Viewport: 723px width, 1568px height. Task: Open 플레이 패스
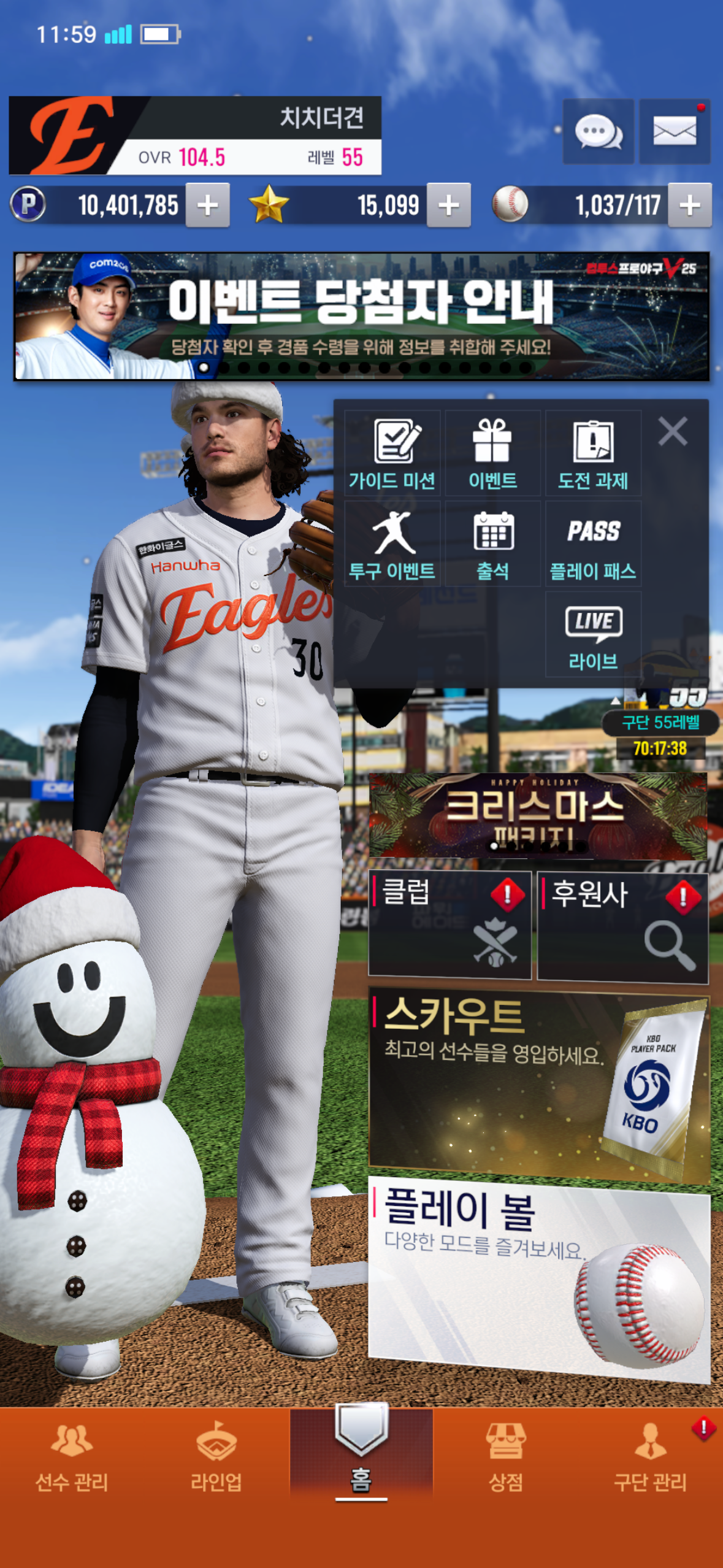pyautogui.click(x=593, y=544)
